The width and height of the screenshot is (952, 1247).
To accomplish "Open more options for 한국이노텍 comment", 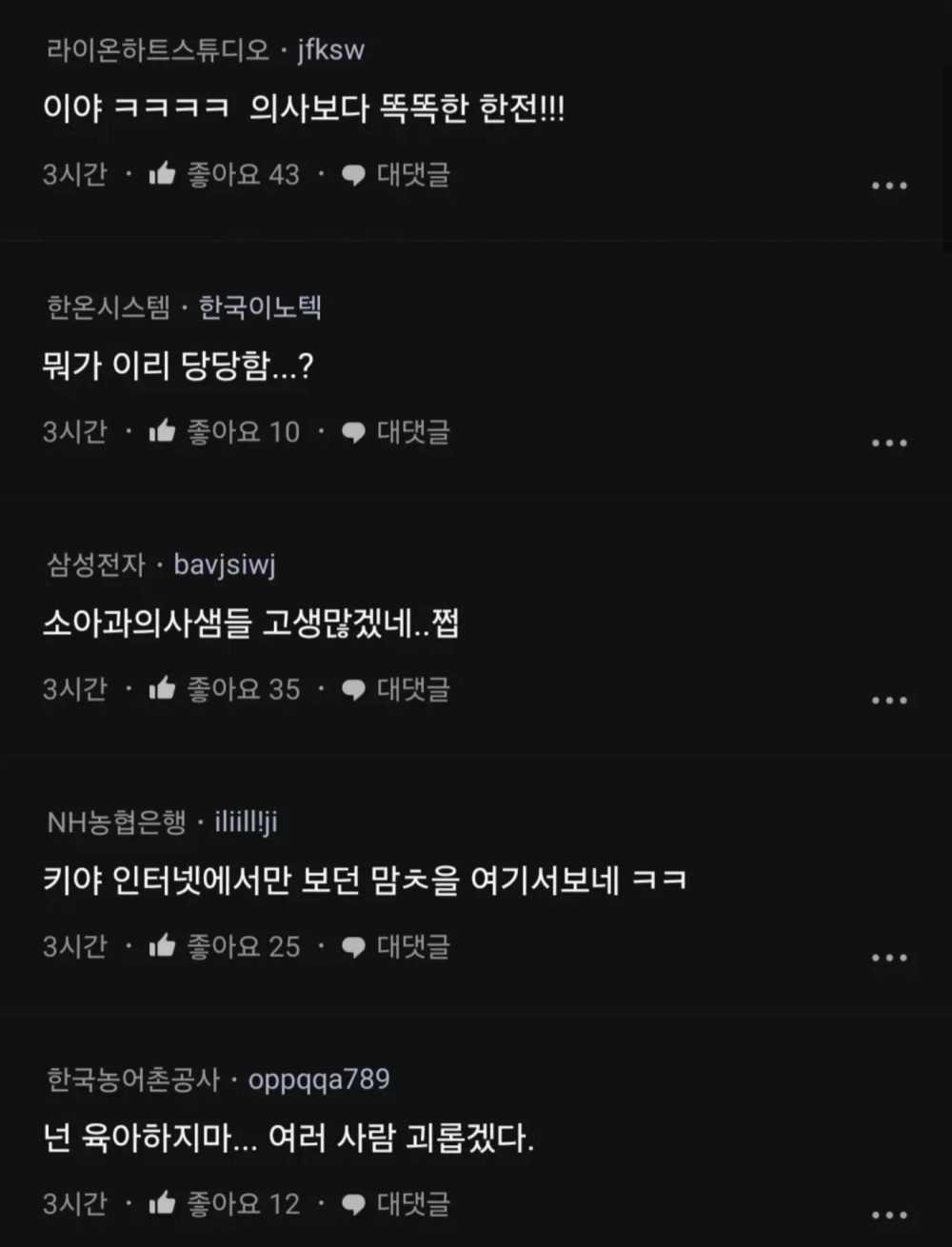I will [x=889, y=443].
